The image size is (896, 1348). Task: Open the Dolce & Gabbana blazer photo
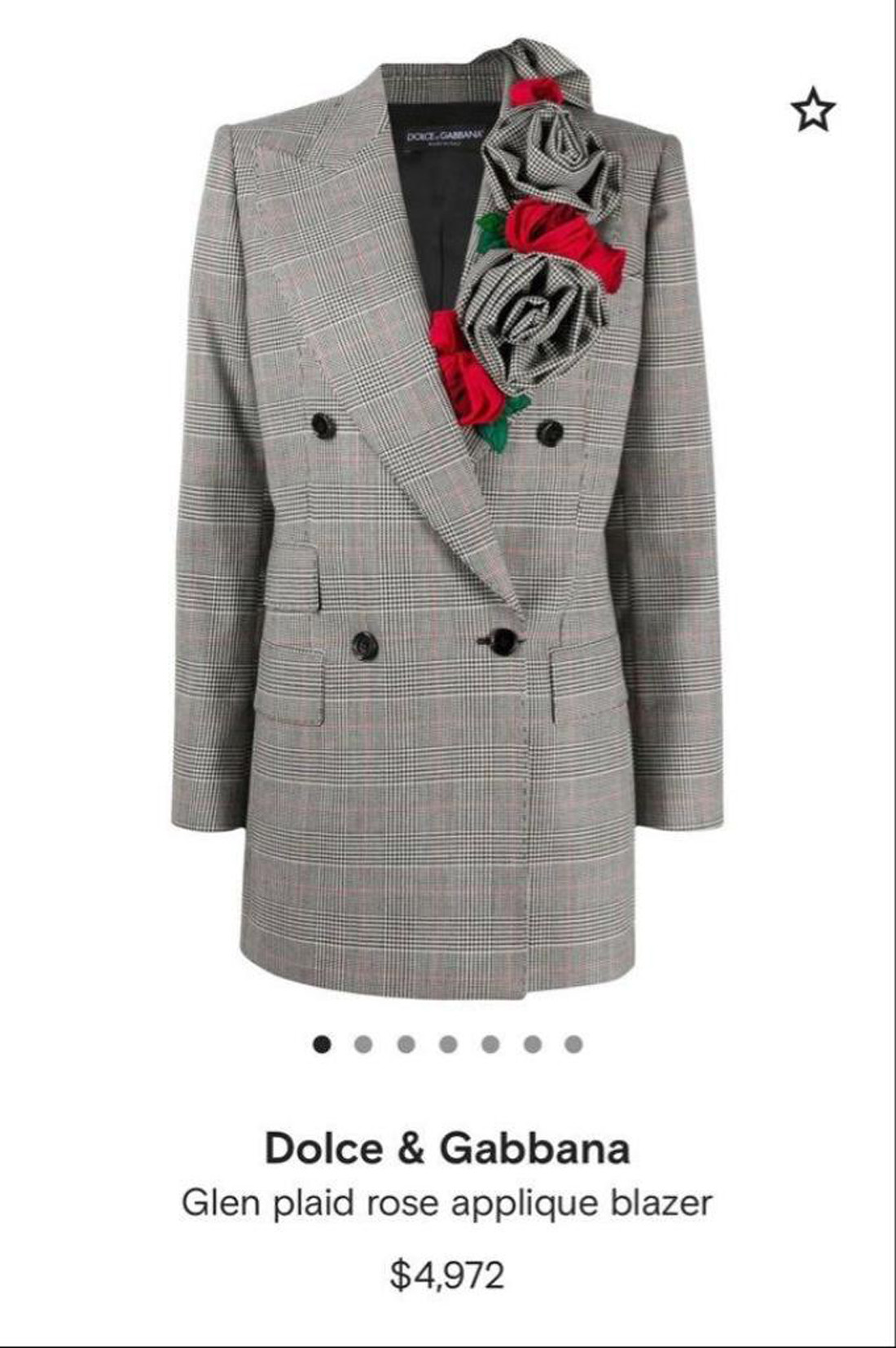pyautogui.click(x=446, y=522)
